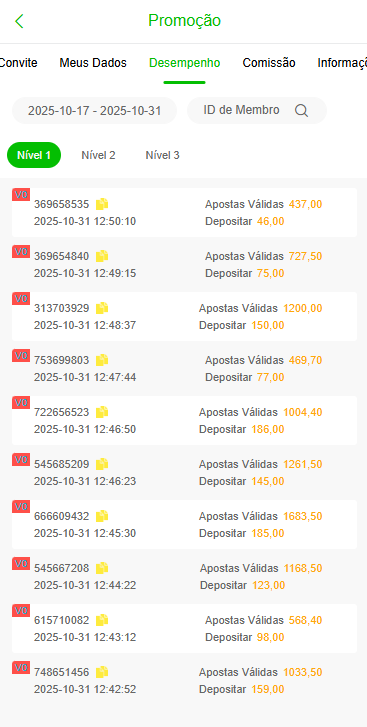Select the Informação tab

[x=342, y=63]
